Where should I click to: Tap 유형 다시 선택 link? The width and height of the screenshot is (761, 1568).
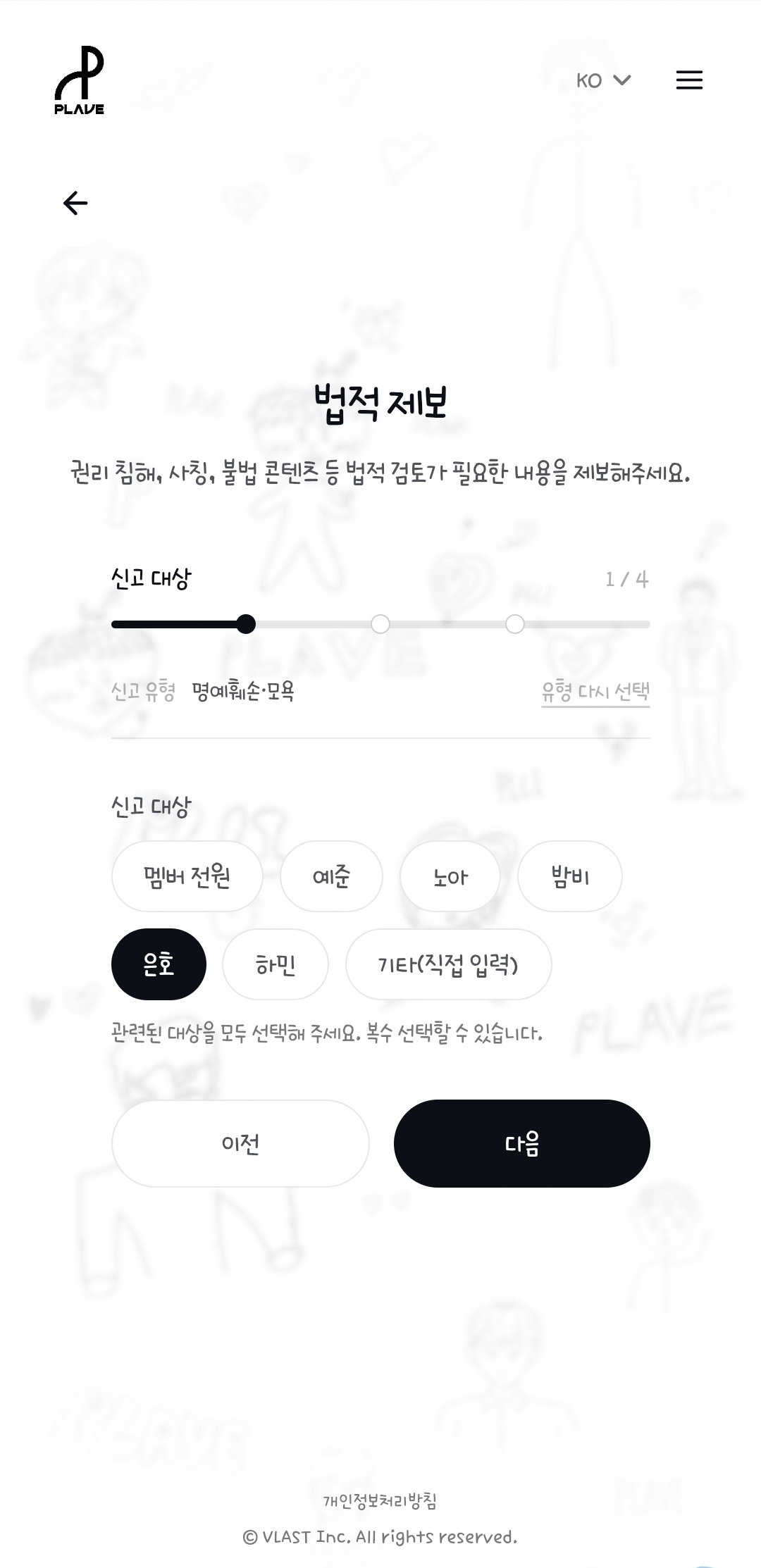595,692
